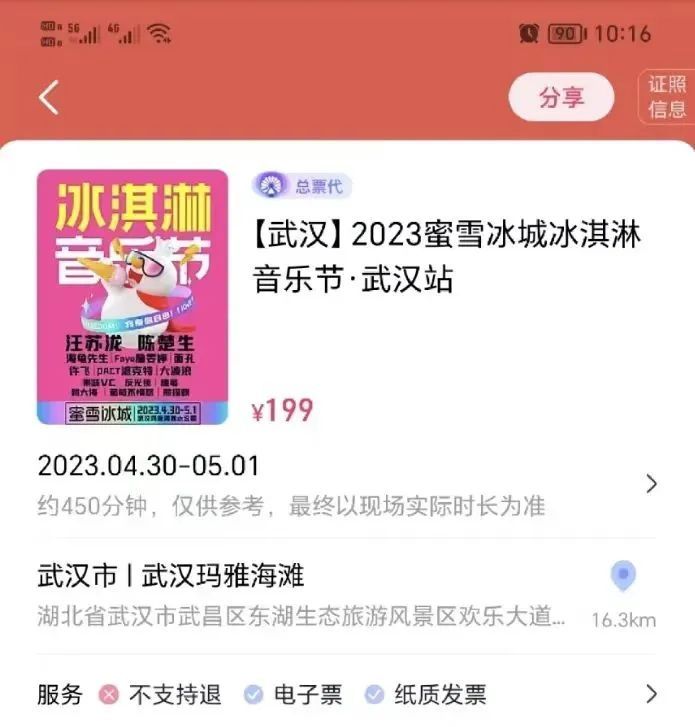The width and height of the screenshot is (695, 727).
Task: Tap the 分享 share button
Action: 561,98
